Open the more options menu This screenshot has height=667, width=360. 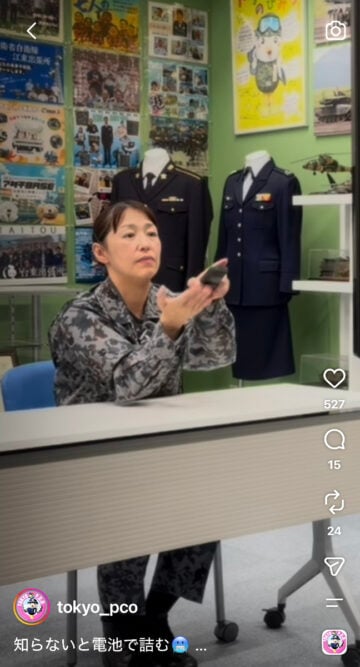[334, 602]
